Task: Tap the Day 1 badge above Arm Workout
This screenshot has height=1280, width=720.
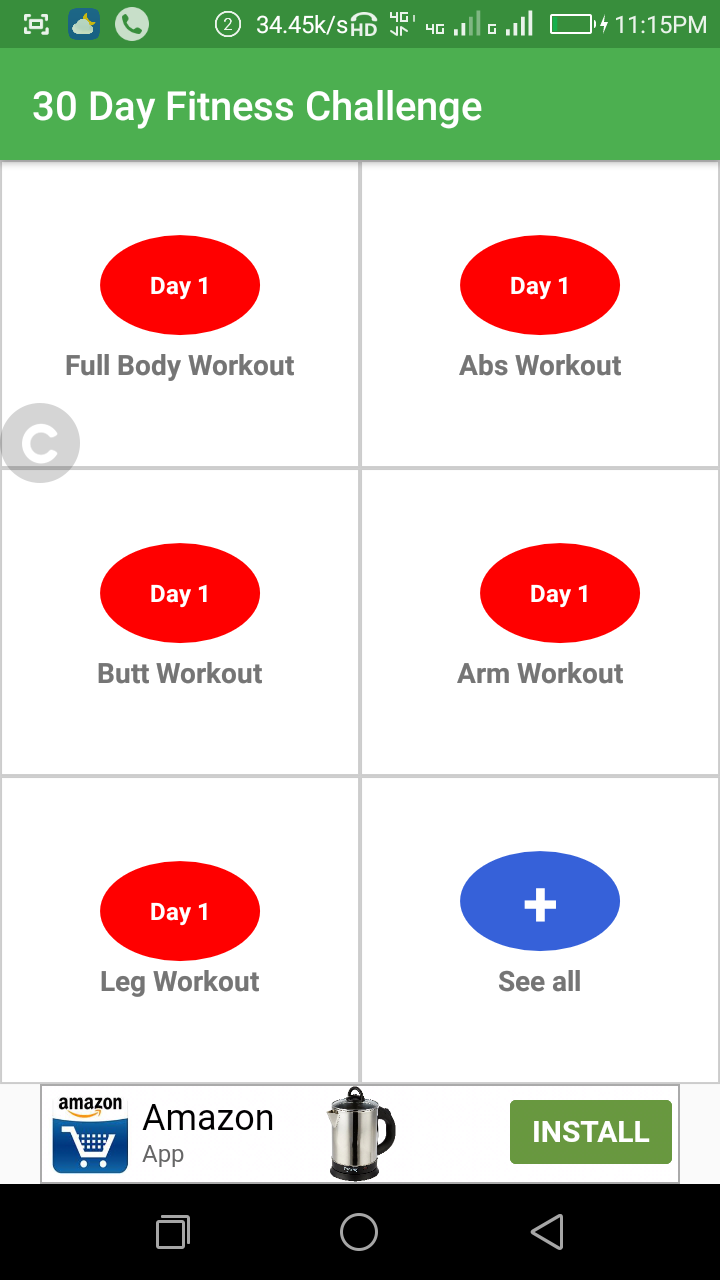Action: (x=560, y=593)
